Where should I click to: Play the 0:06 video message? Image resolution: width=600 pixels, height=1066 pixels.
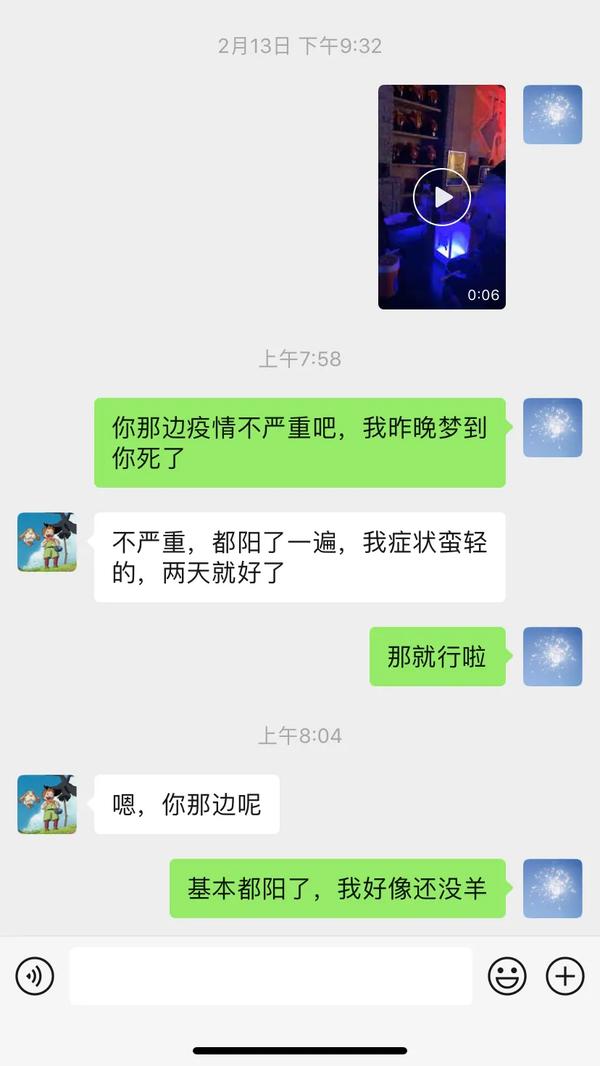[x=442, y=197]
